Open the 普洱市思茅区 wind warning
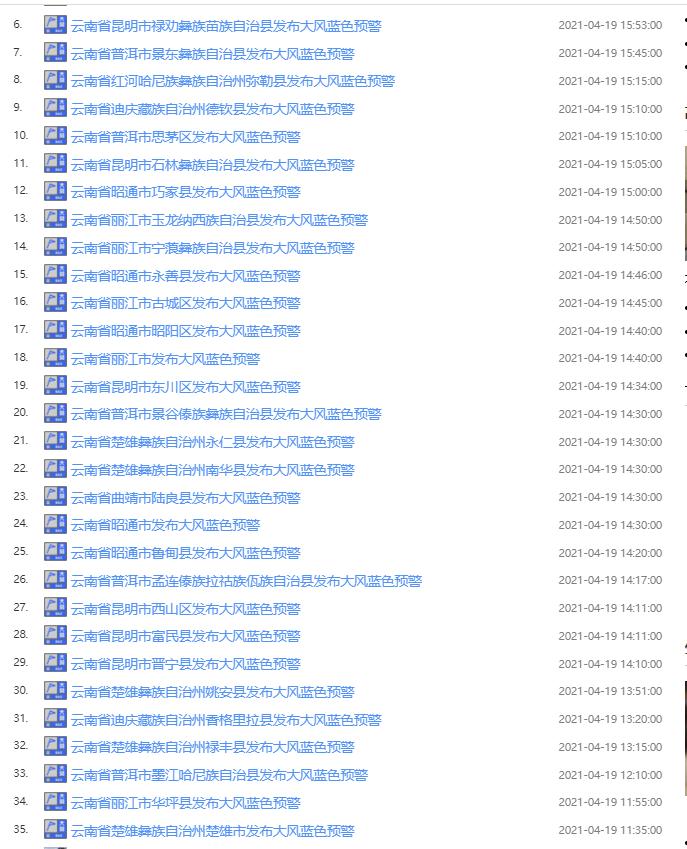687x849 pixels. [185, 137]
